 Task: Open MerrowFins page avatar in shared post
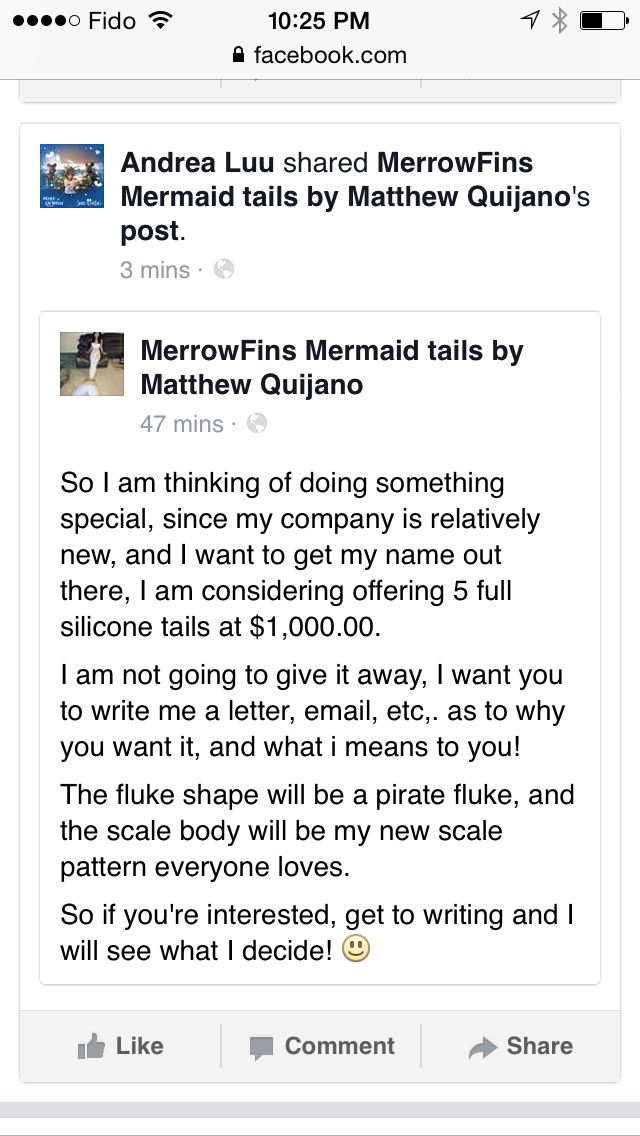[x=92, y=364]
